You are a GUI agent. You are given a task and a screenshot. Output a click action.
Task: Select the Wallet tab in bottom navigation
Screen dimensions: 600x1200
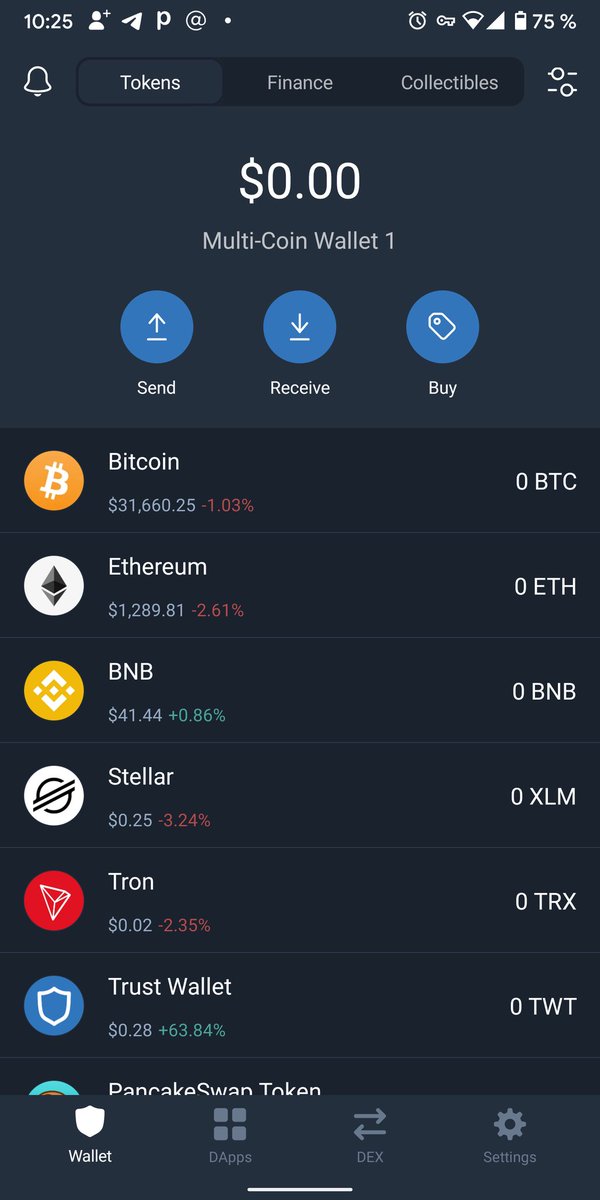tap(90, 1135)
